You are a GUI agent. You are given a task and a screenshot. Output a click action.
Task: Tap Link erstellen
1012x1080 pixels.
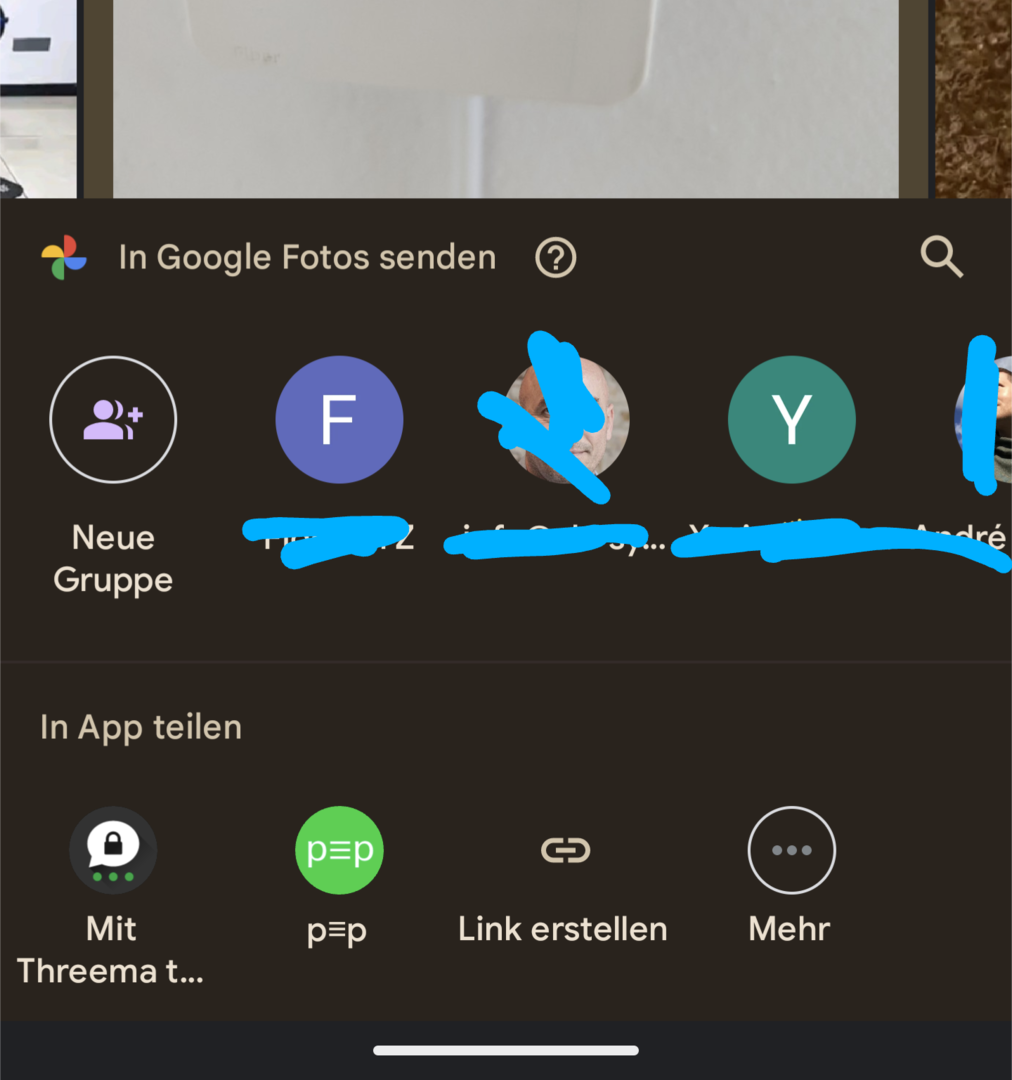565,851
